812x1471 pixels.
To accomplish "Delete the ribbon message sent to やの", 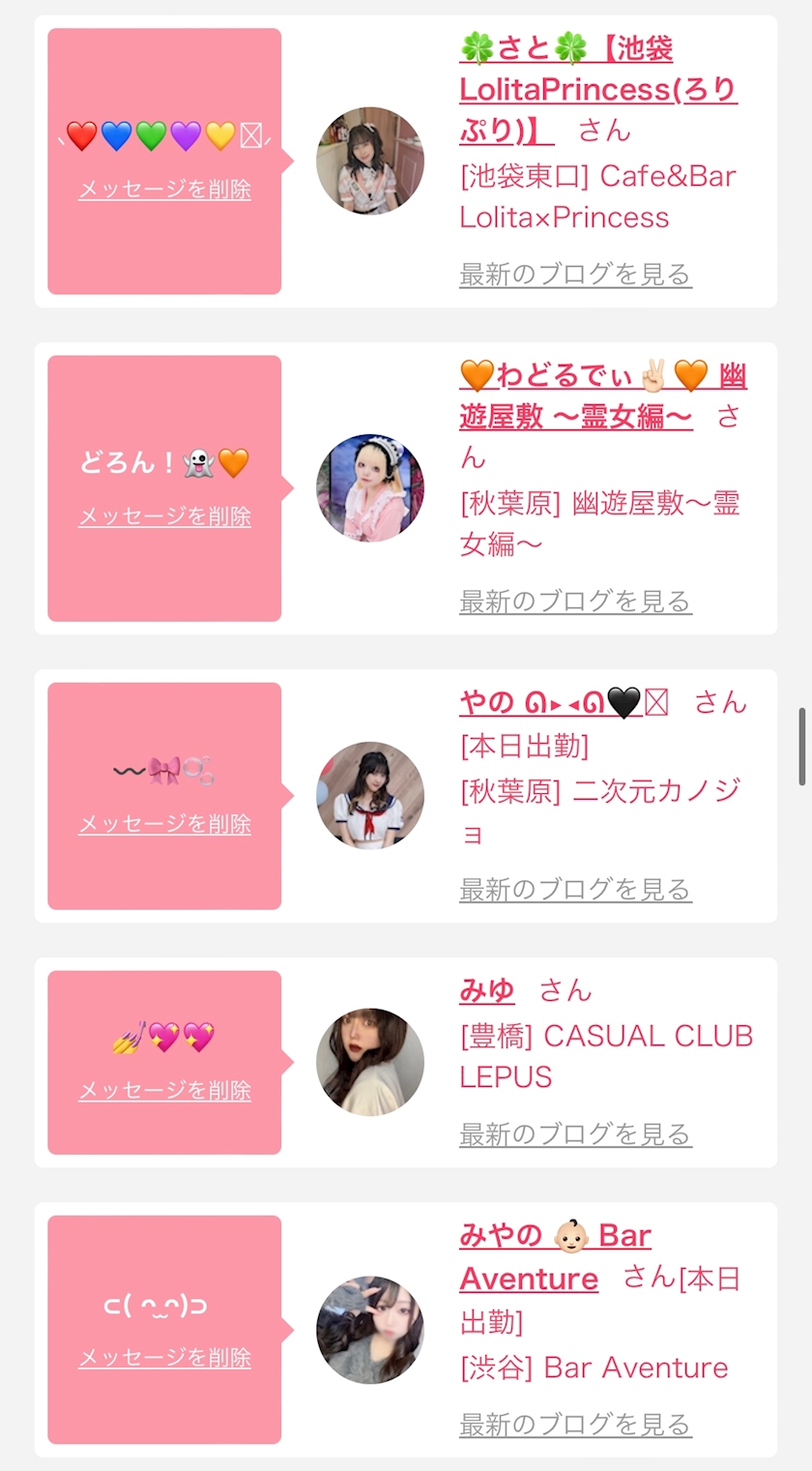I will pyautogui.click(x=164, y=824).
